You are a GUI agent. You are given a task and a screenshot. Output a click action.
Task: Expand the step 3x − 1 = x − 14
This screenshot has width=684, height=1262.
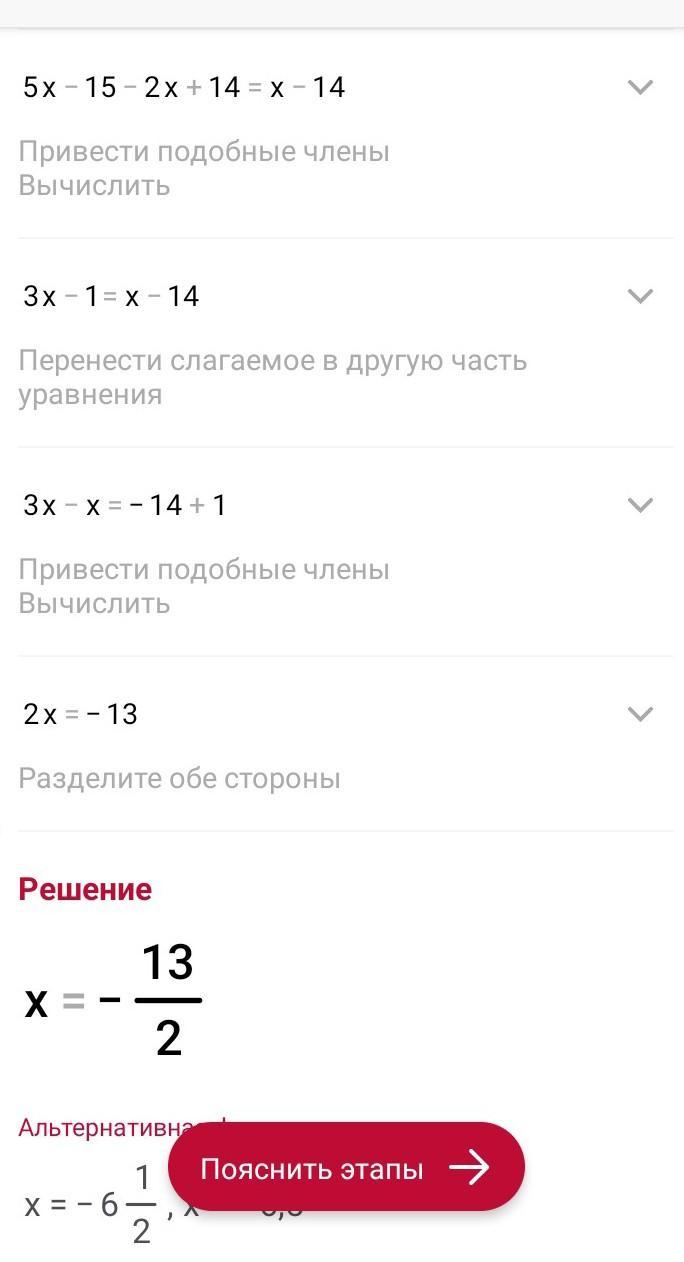(x=639, y=296)
